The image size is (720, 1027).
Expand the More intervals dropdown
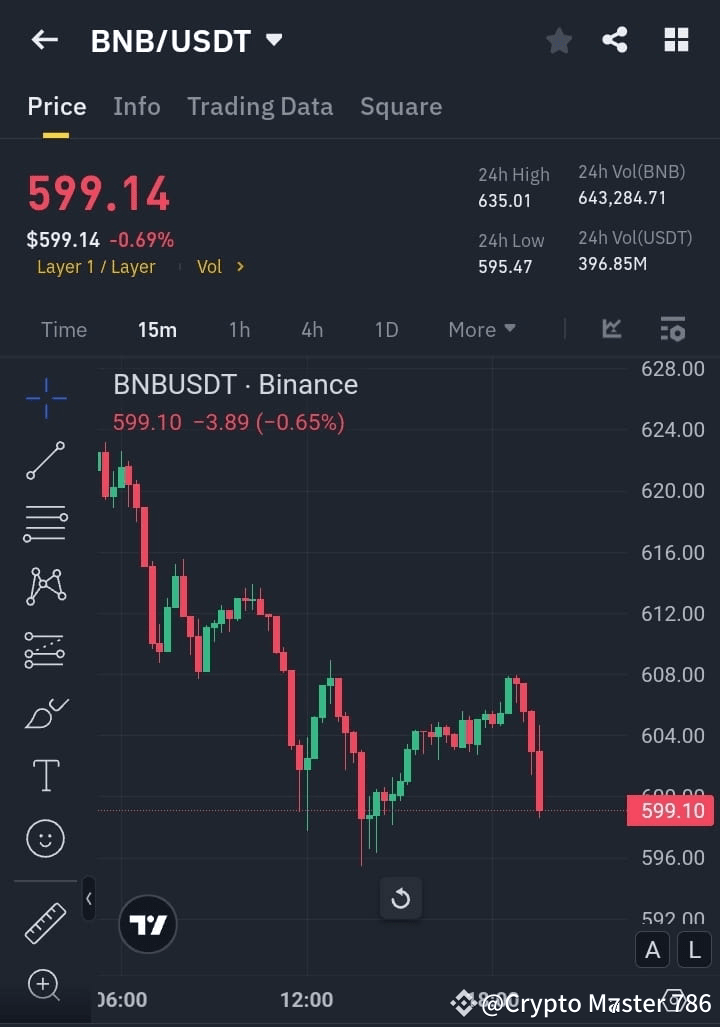point(481,329)
